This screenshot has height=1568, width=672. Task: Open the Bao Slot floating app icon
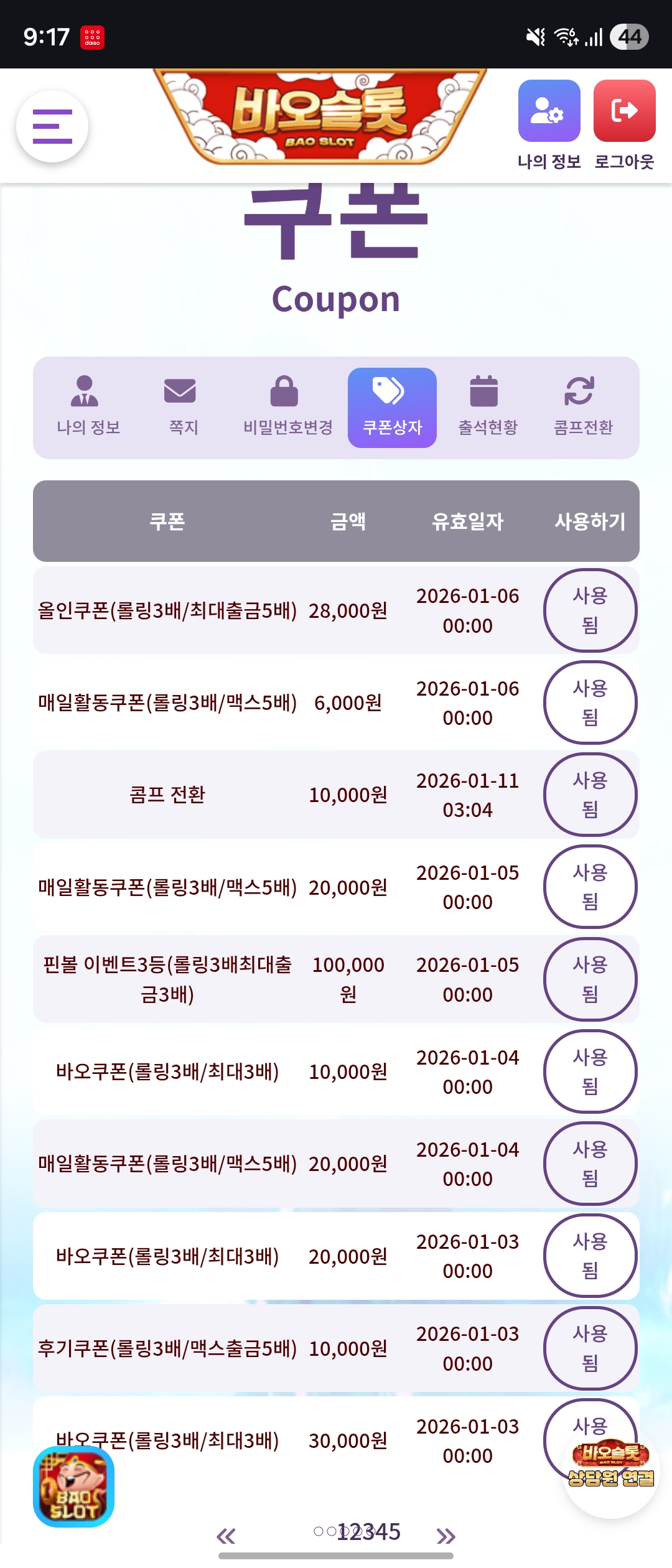(x=73, y=1486)
